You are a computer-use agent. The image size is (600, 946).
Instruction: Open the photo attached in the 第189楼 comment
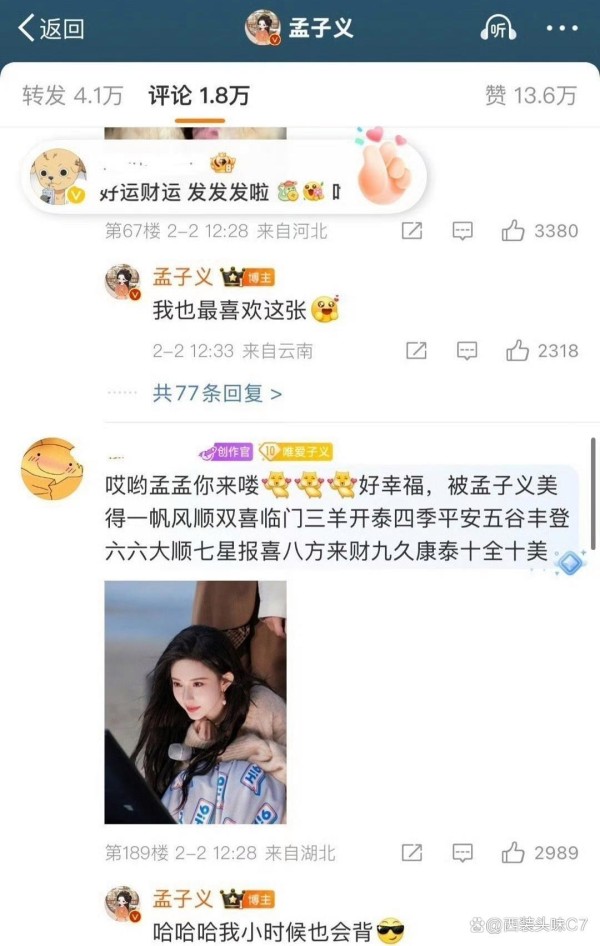pos(195,702)
